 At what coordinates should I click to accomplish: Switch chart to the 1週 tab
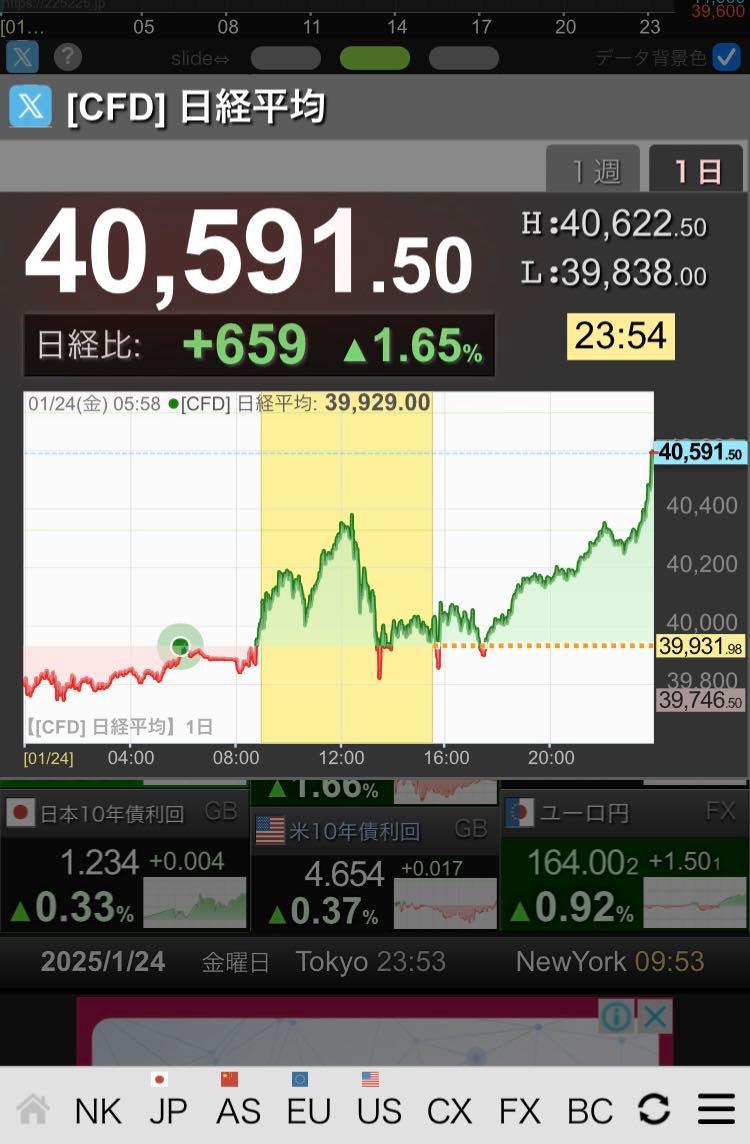(x=597, y=171)
